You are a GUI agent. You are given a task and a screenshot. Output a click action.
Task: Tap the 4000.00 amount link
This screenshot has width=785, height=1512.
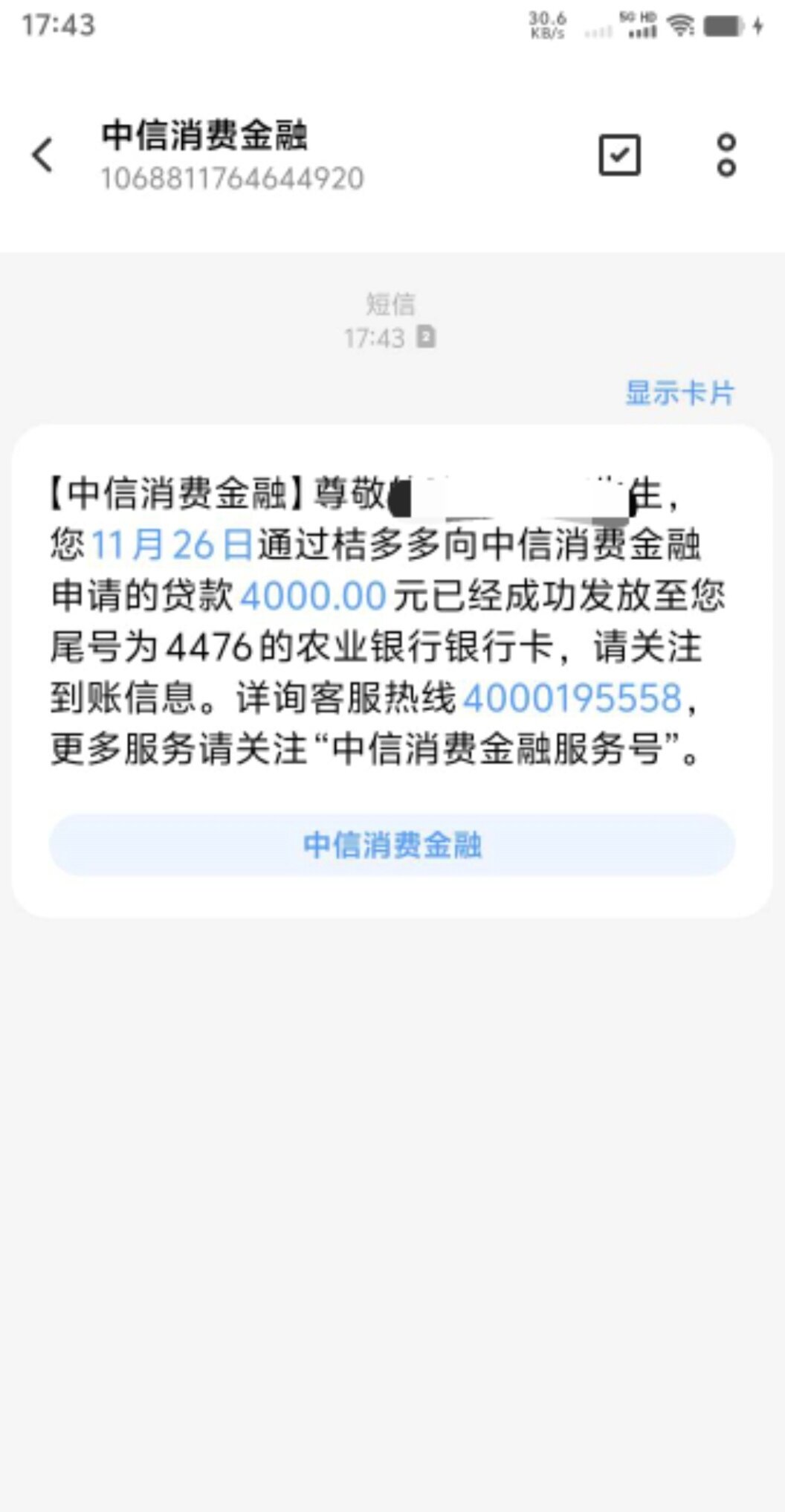[x=313, y=596]
